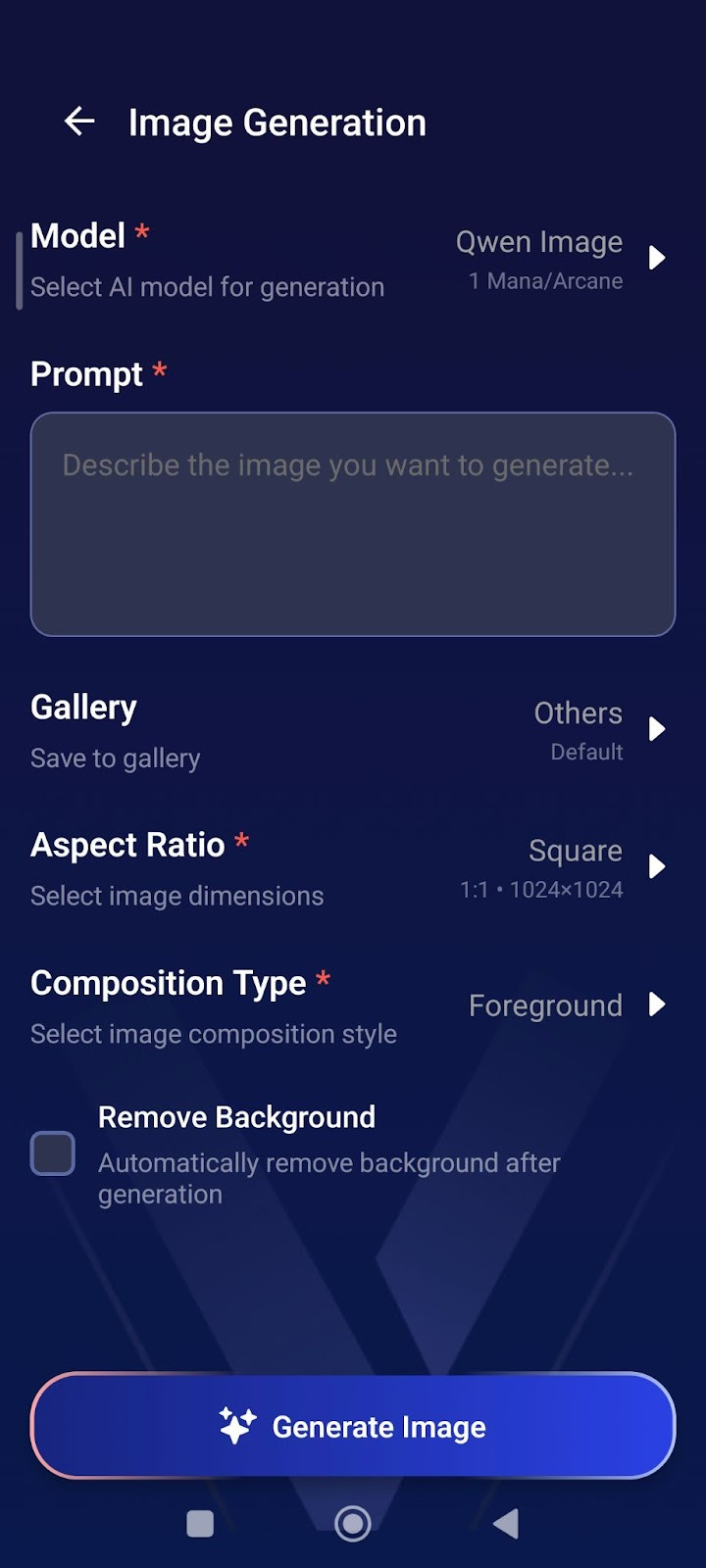706x1568 pixels.
Task: Open the Model selector showing Qwen Image
Action: pyautogui.click(x=560, y=259)
